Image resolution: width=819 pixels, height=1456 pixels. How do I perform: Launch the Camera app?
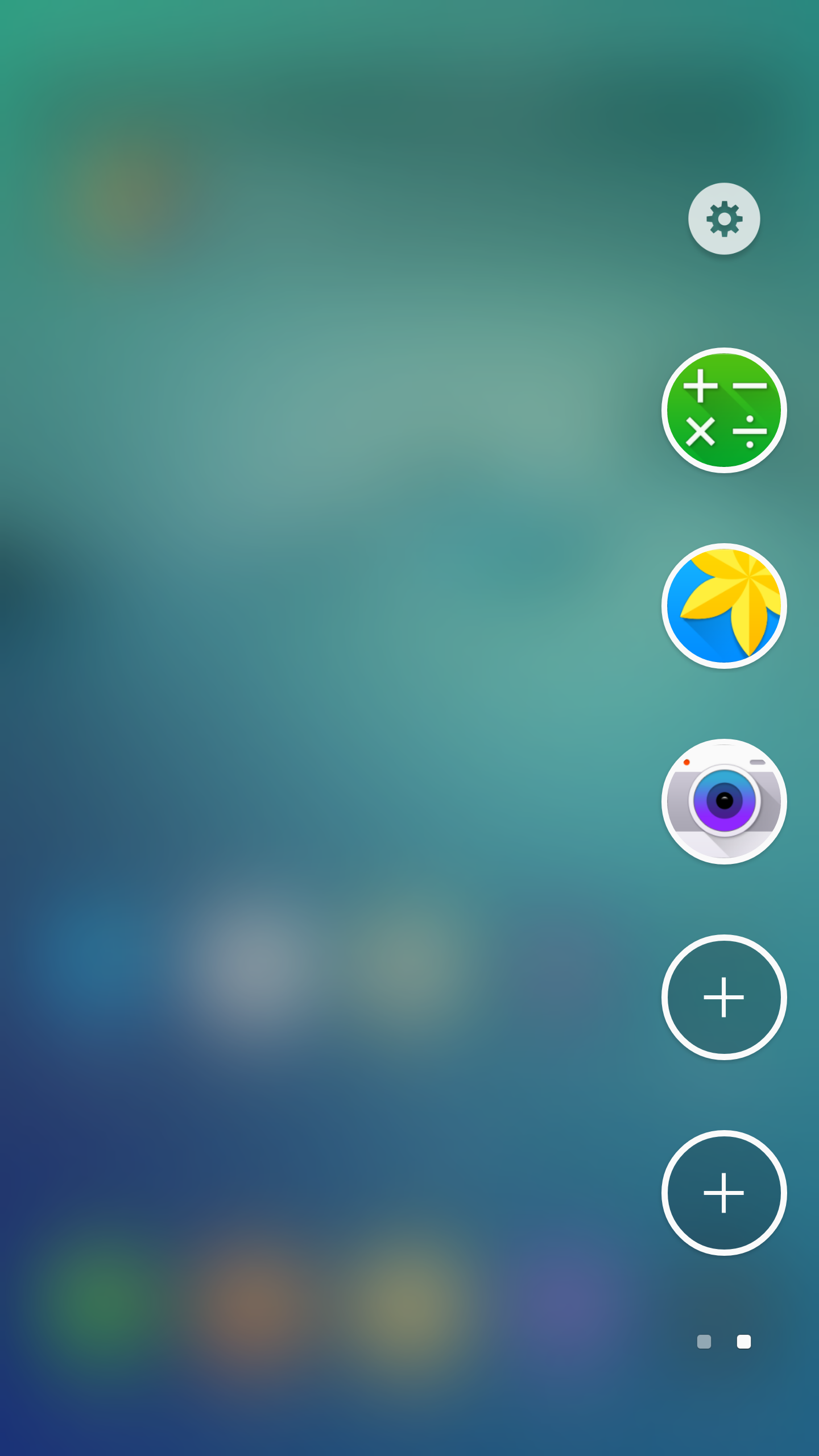(x=724, y=801)
